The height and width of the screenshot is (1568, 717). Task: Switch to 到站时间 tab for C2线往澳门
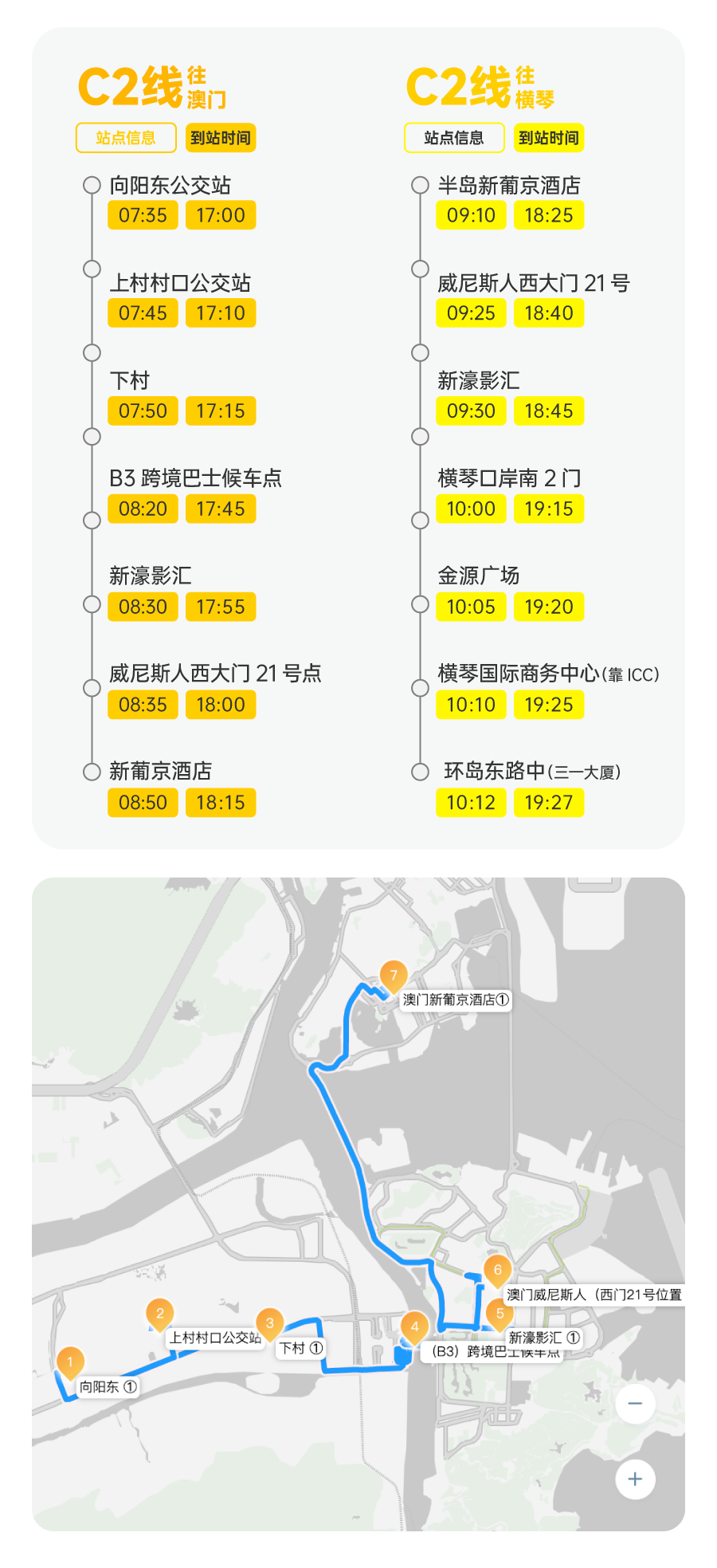point(221,138)
